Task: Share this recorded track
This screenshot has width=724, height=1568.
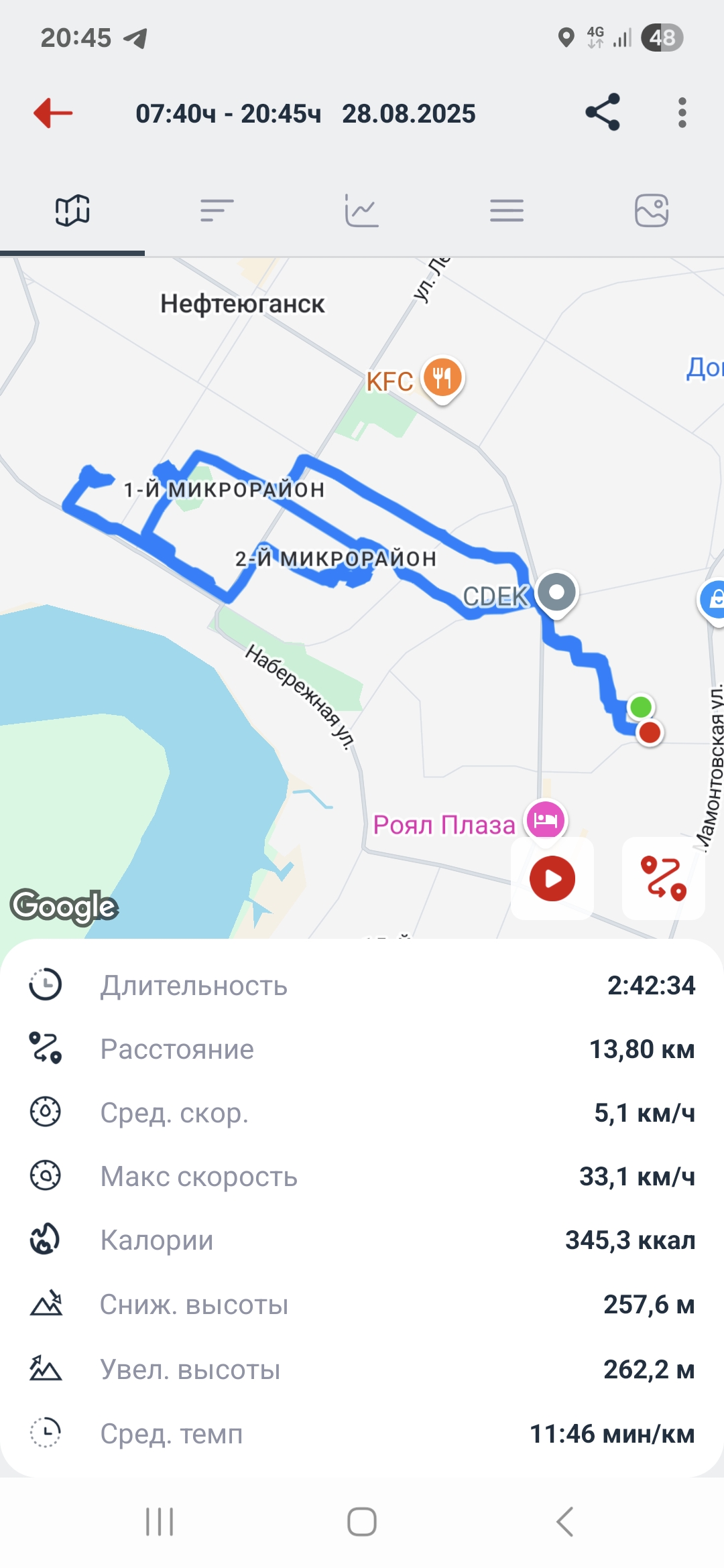Action: (x=603, y=112)
